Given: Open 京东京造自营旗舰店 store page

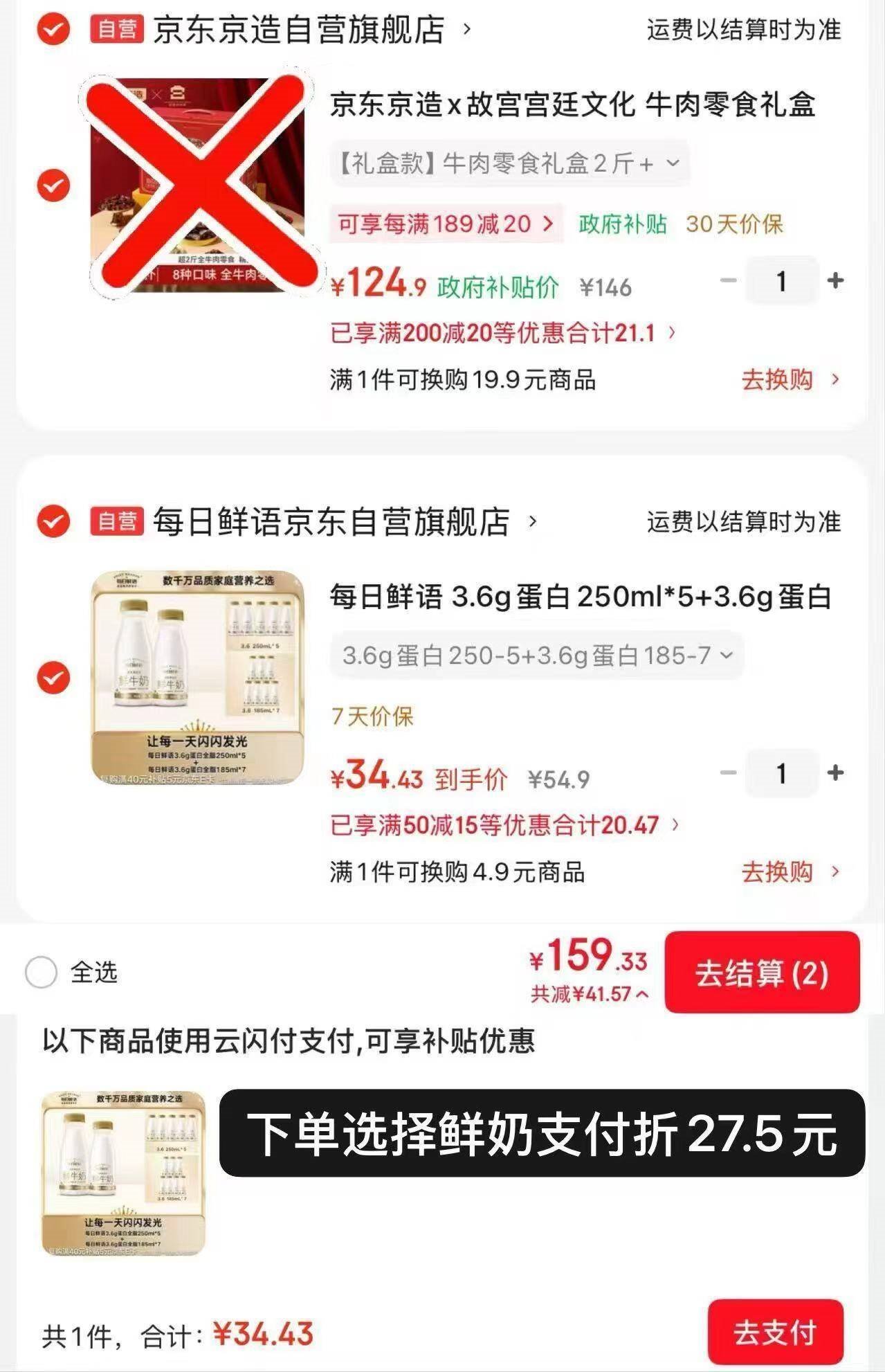Looking at the screenshot, I should click(x=299, y=30).
